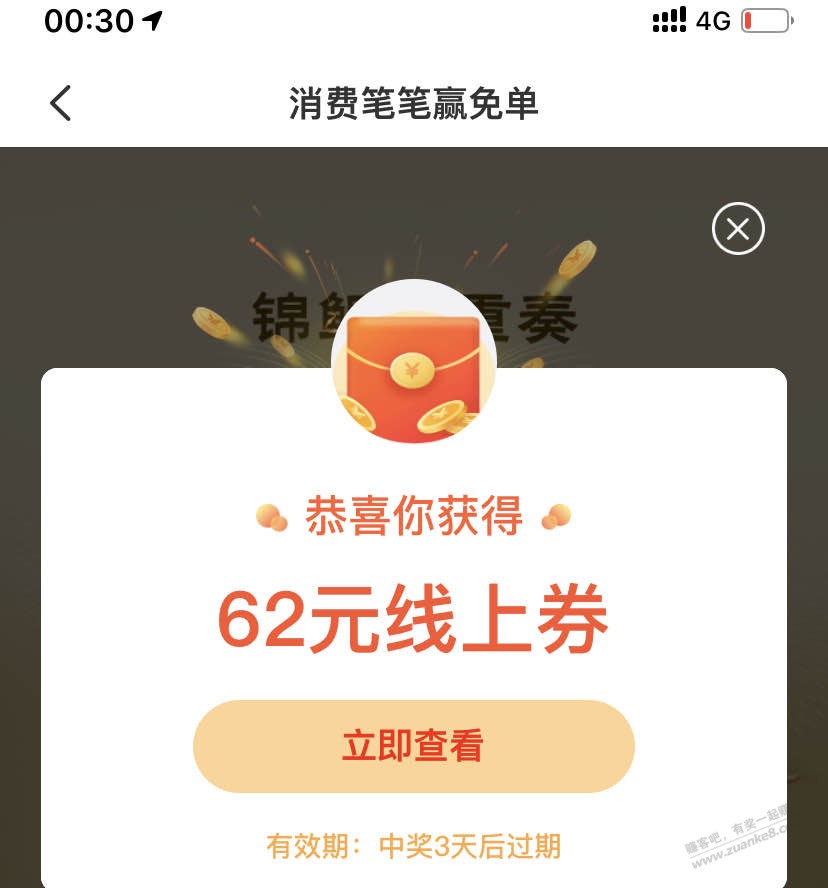
Task: Tap 立即查看 to view the coupon
Action: (x=413, y=746)
